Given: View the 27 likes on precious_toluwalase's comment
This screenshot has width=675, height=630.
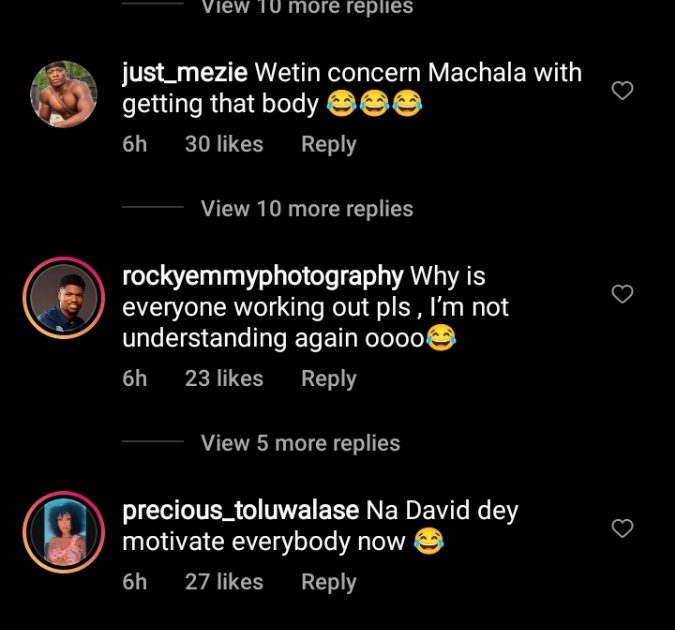Looking at the screenshot, I should click(224, 581).
